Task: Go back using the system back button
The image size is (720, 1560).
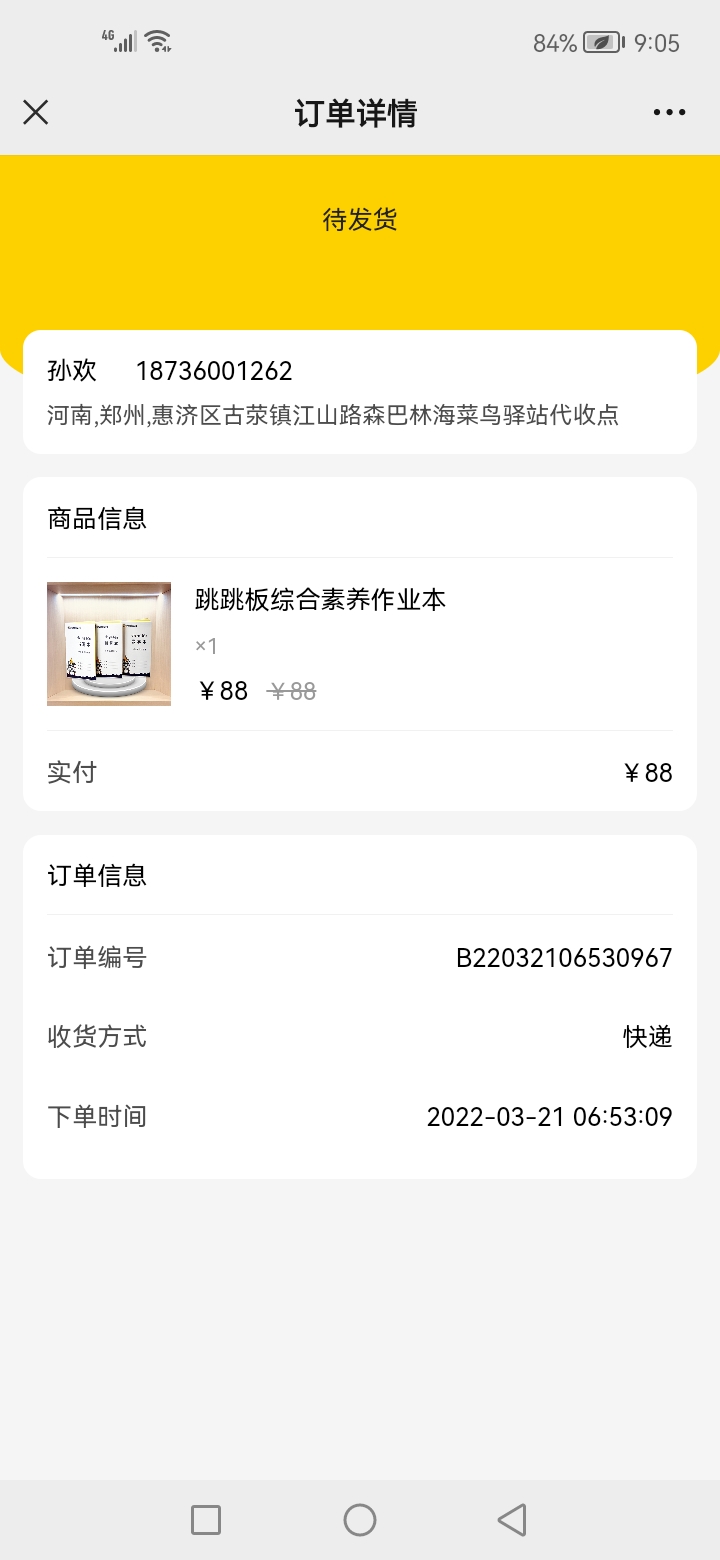Action: point(512,1520)
